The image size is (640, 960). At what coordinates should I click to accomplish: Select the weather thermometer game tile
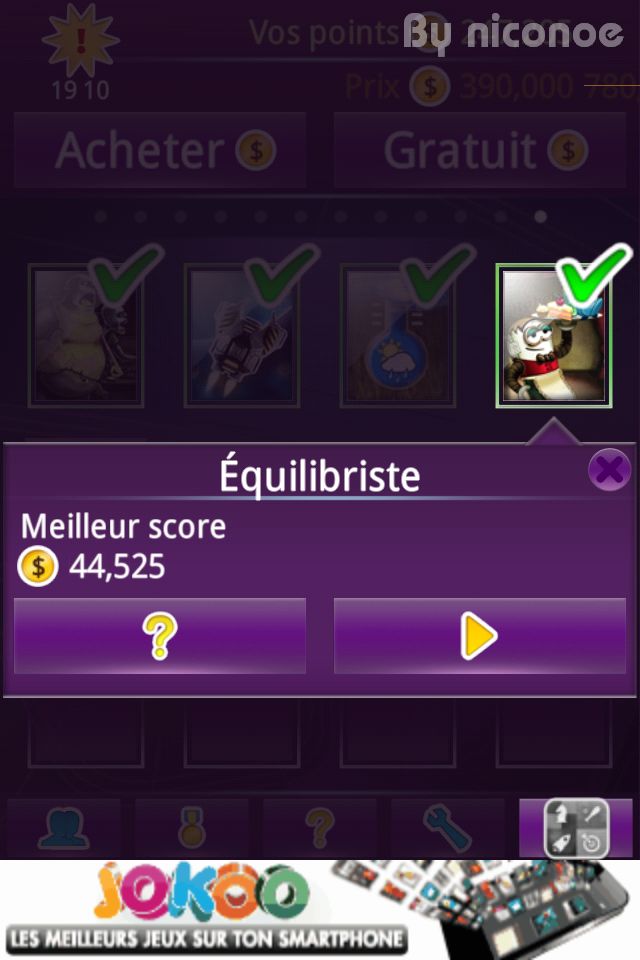point(398,337)
